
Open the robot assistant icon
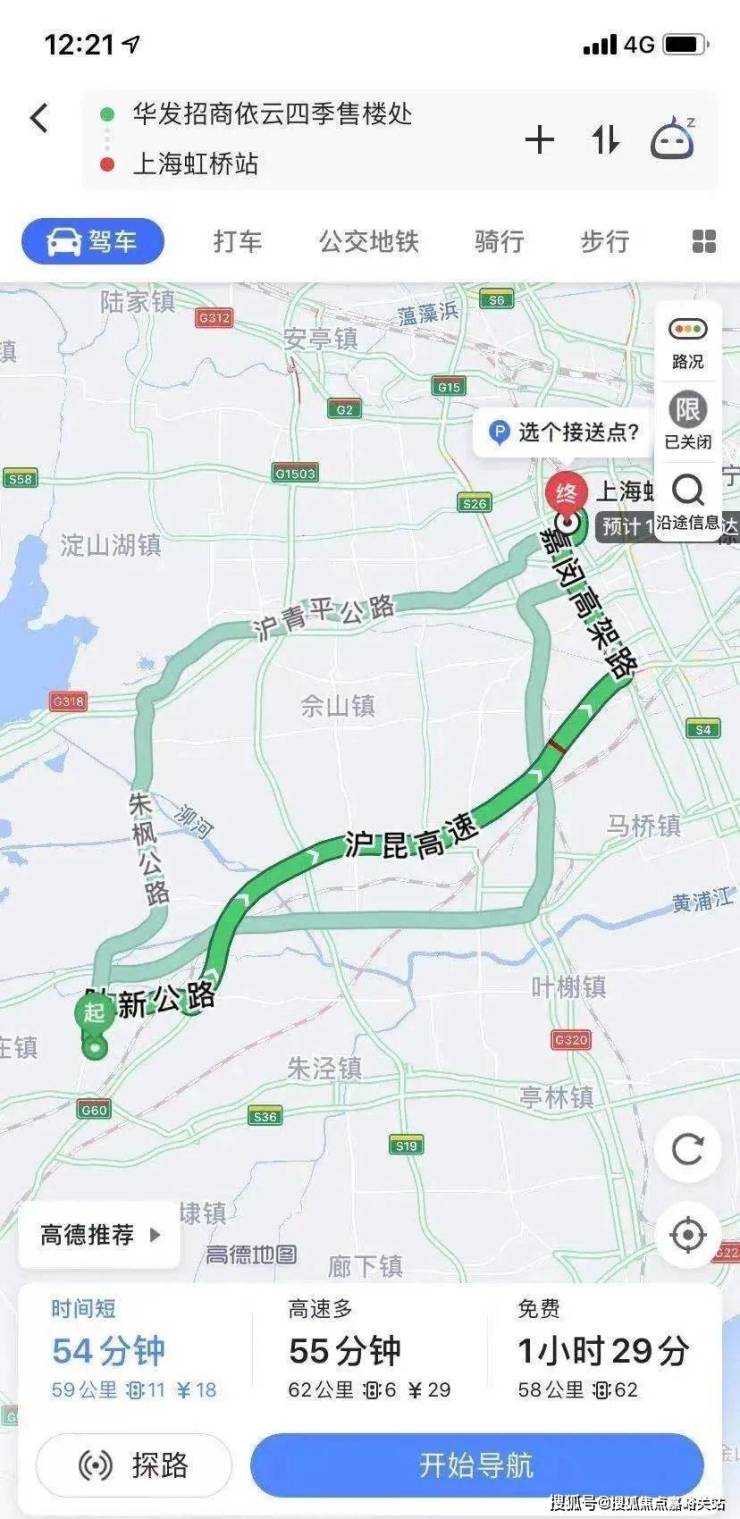[x=674, y=138]
